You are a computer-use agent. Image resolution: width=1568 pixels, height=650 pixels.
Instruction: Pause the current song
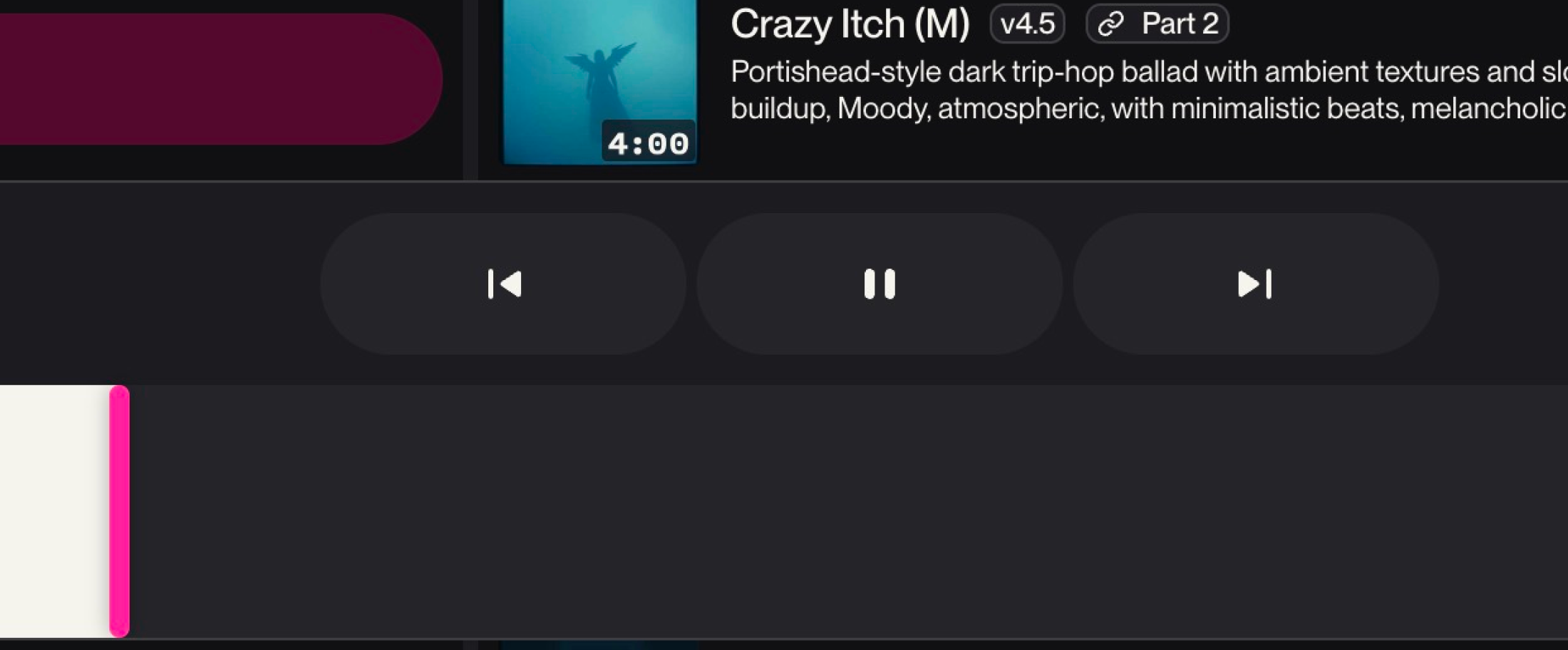pos(879,284)
